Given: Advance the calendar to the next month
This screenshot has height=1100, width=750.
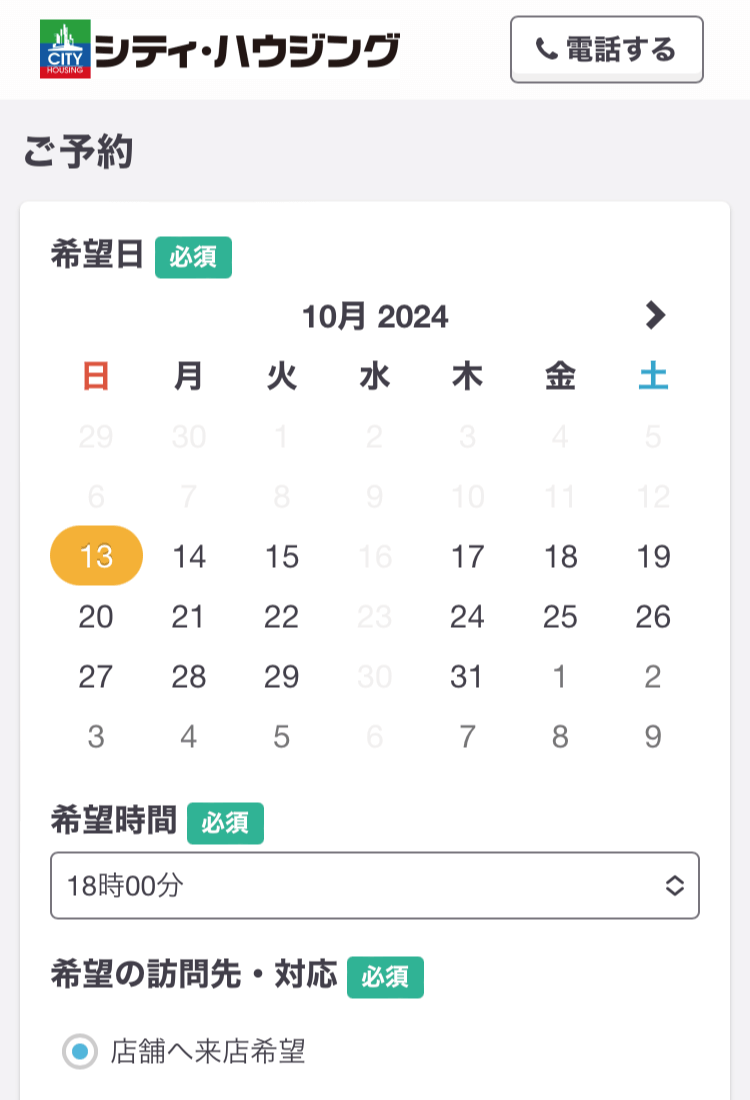Looking at the screenshot, I should pyautogui.click(x=657, y=316).
